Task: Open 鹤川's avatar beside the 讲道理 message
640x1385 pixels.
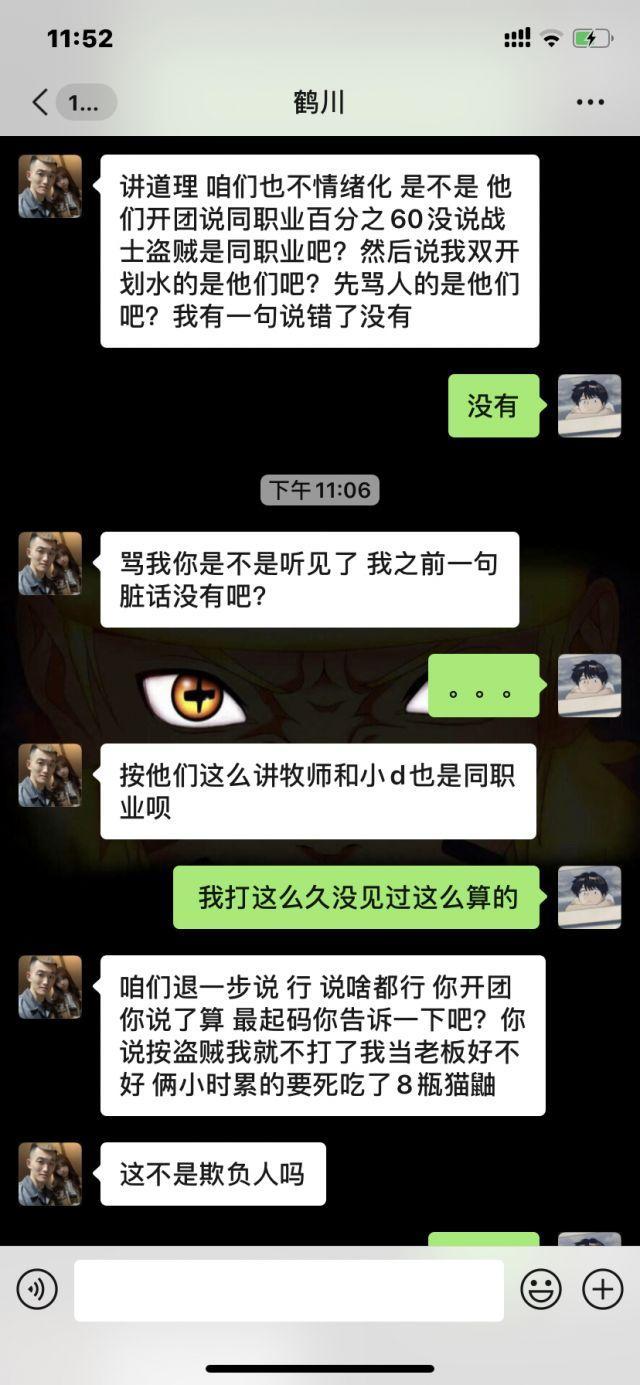Action: (50, 186)
